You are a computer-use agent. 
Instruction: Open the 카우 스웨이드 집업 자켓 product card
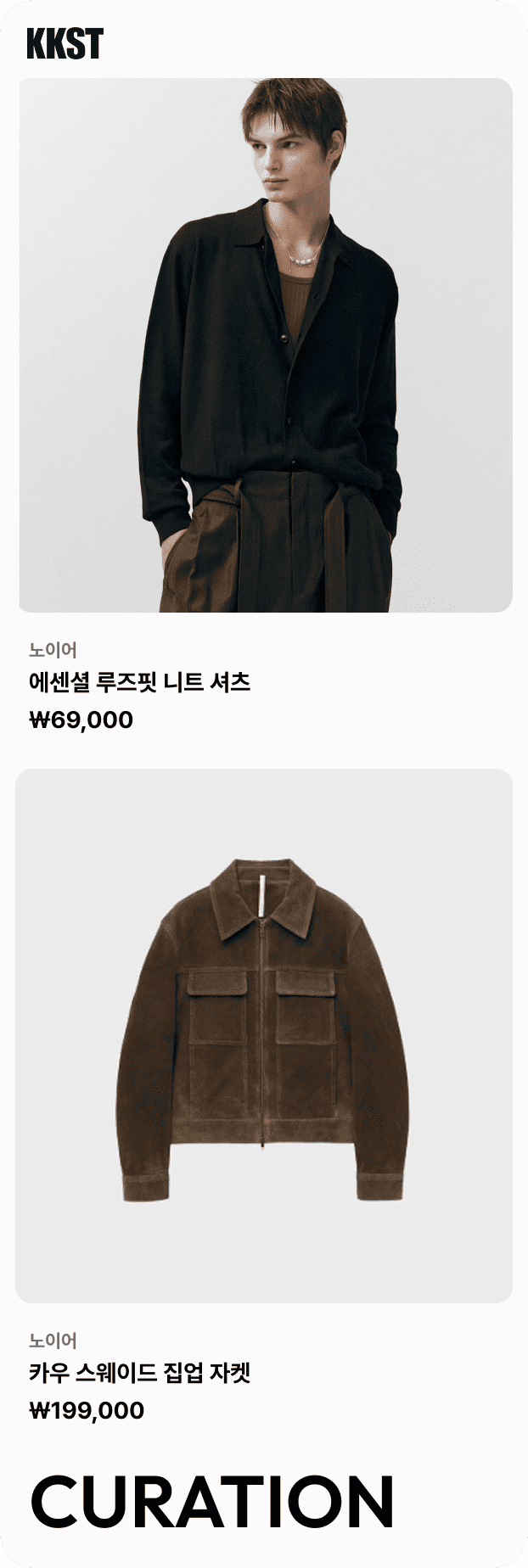click(x=264, y=1035)
